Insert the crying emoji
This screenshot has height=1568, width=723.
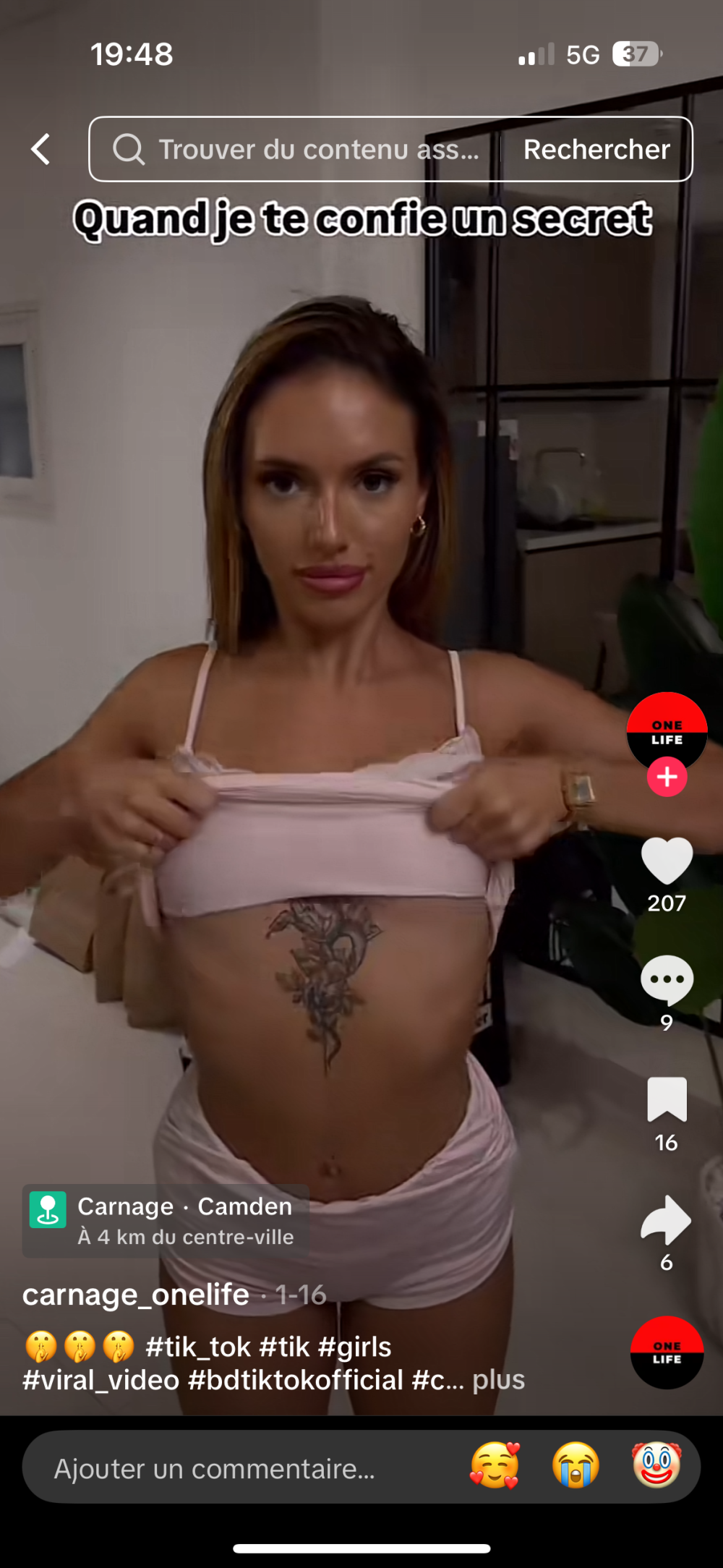click(x=576, y=1466)
